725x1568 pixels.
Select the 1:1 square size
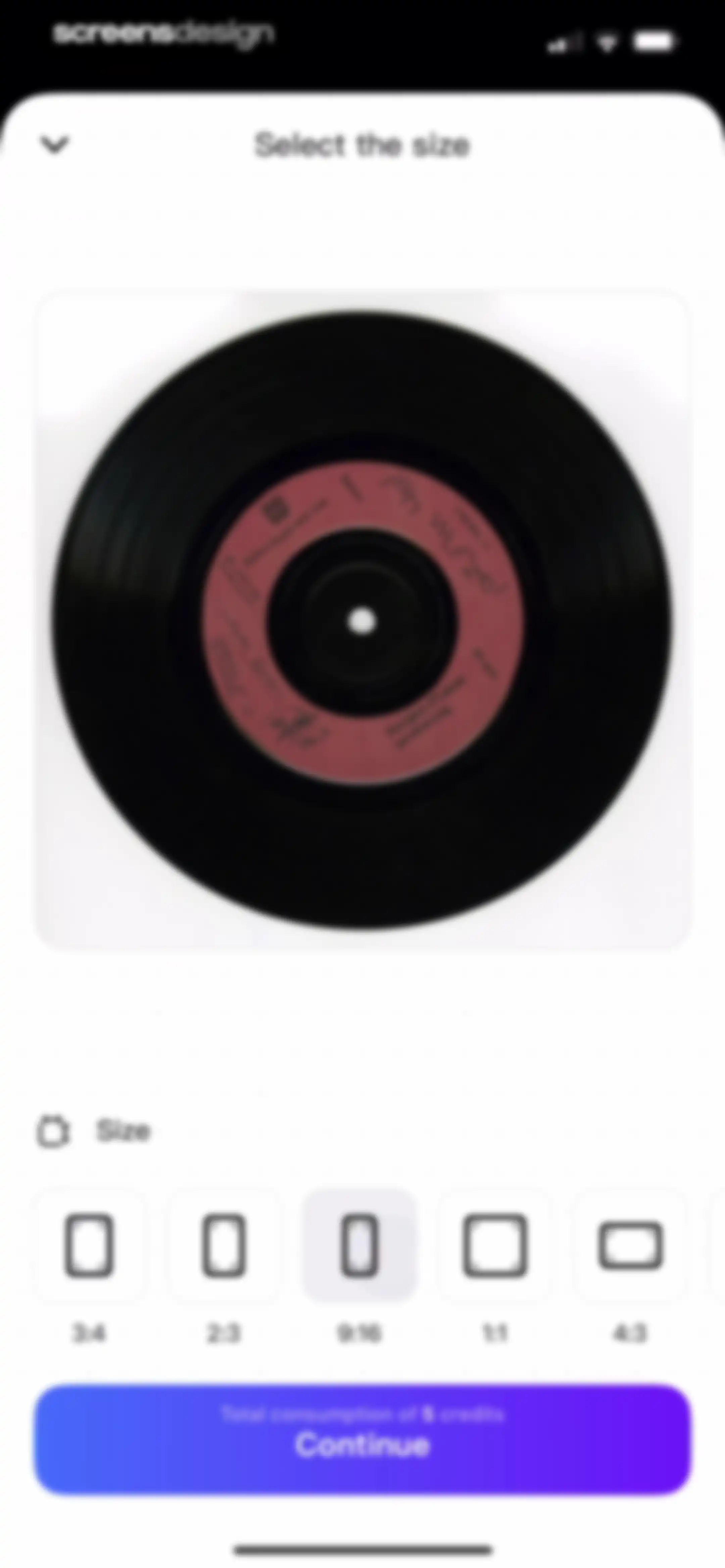click(x=495, y=1245)
